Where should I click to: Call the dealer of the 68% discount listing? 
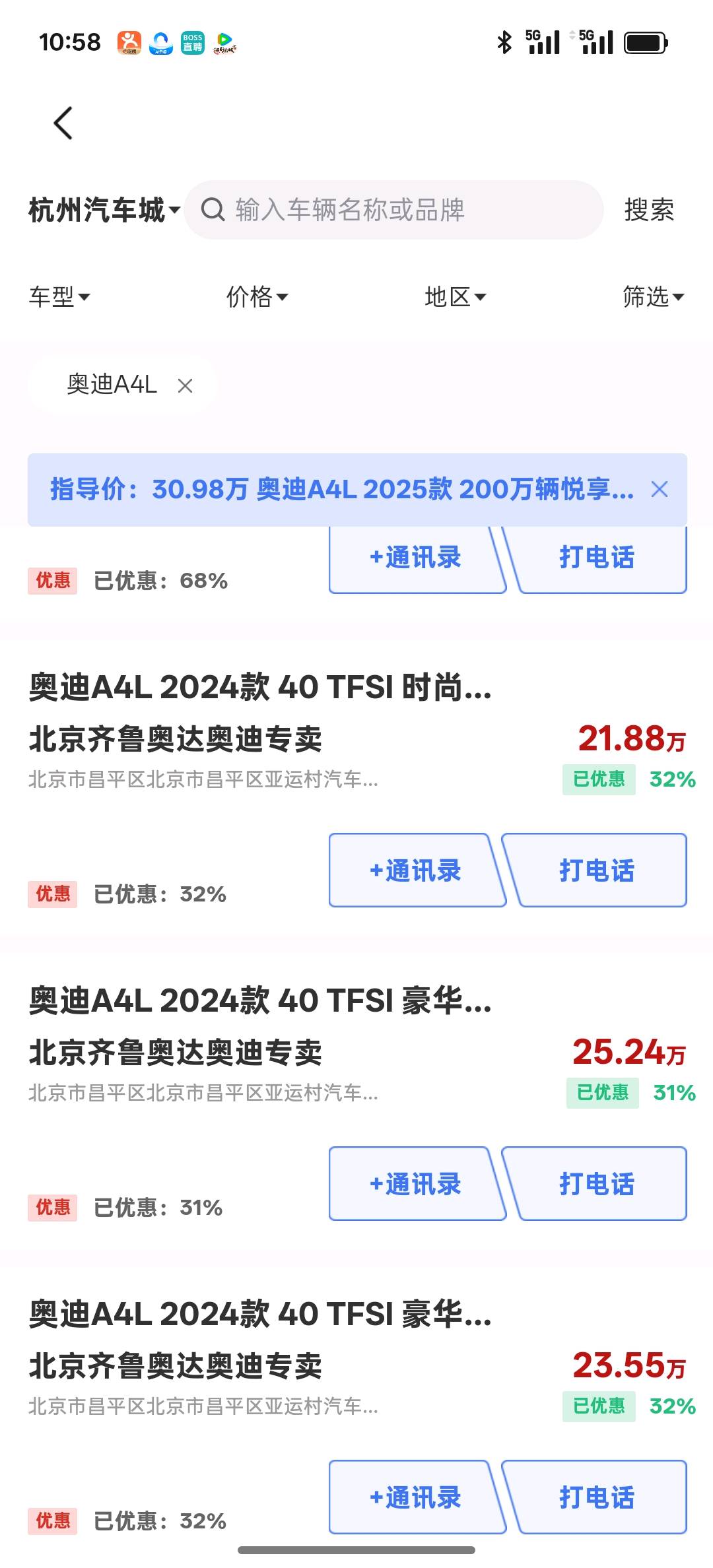[595, 558]
